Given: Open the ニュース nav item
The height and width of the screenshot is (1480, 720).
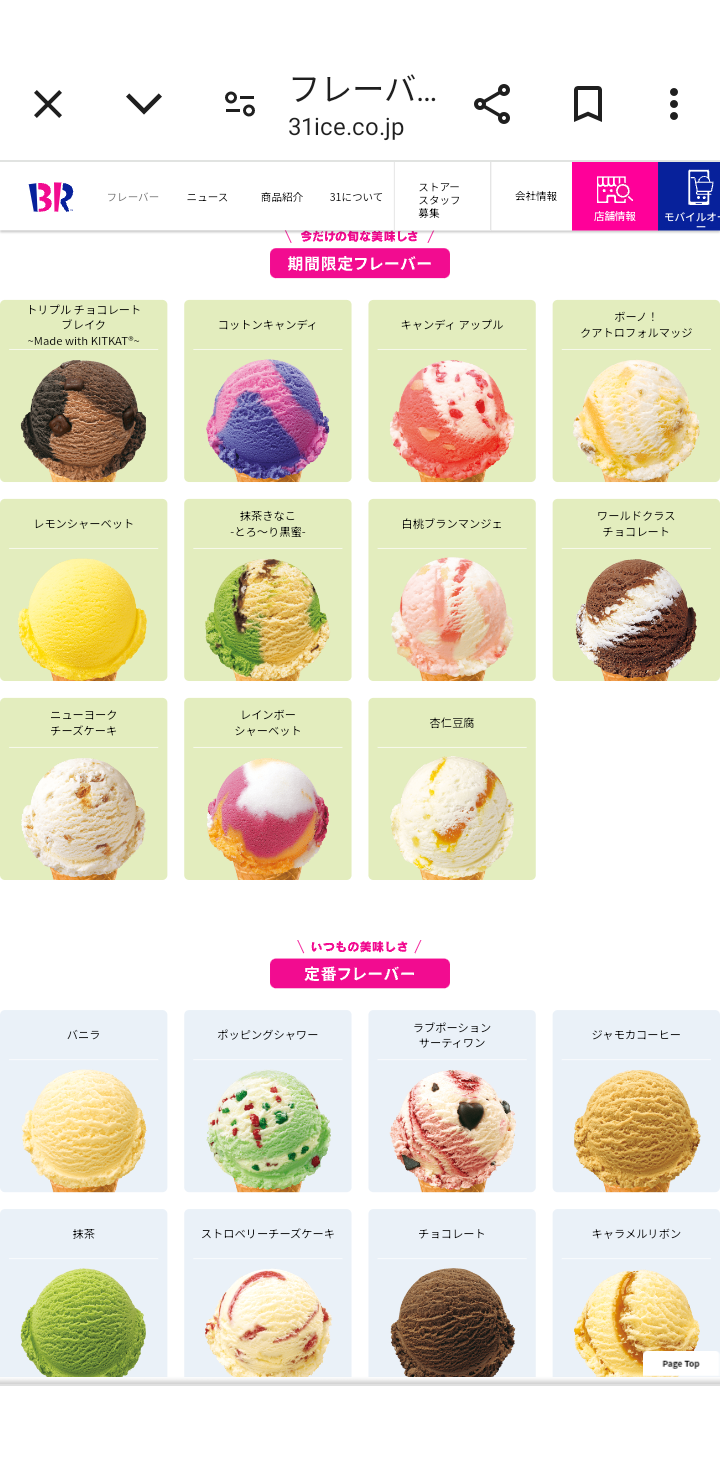Looking at the screenshot, I should [x=207, y=197].
